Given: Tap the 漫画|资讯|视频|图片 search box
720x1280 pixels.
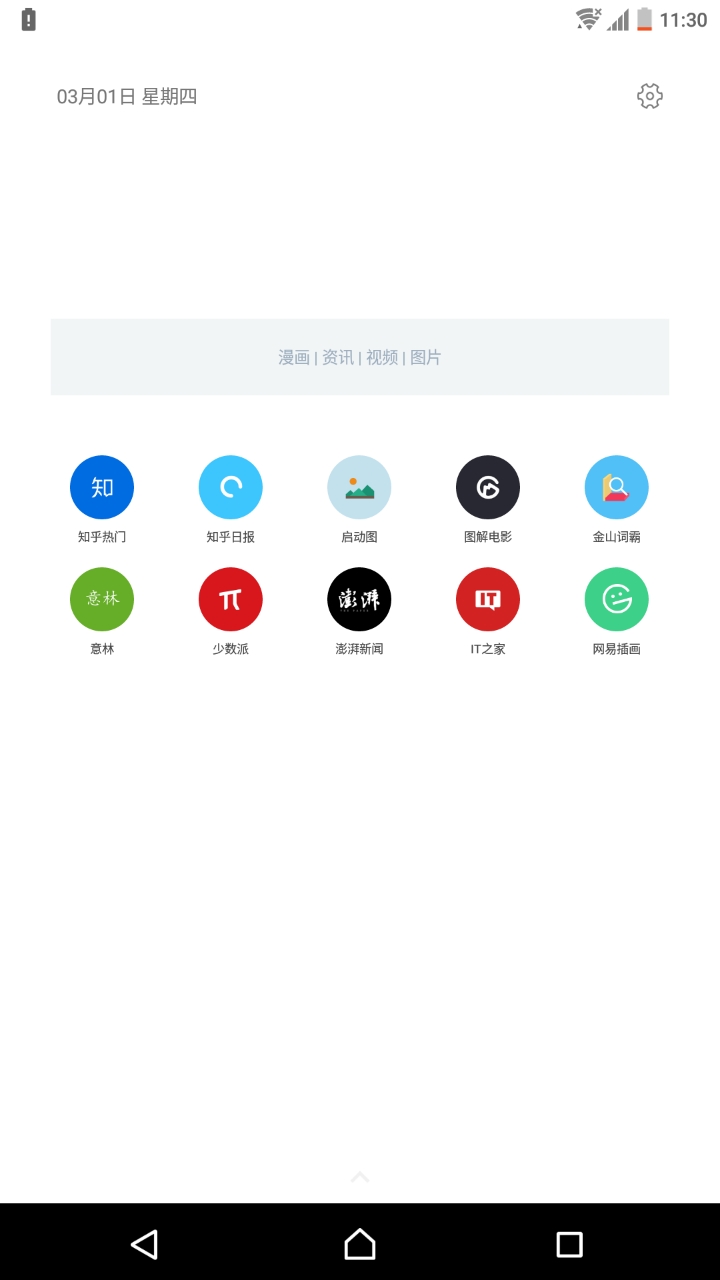Looking at the screenshot, I should (x=360, y=357).
